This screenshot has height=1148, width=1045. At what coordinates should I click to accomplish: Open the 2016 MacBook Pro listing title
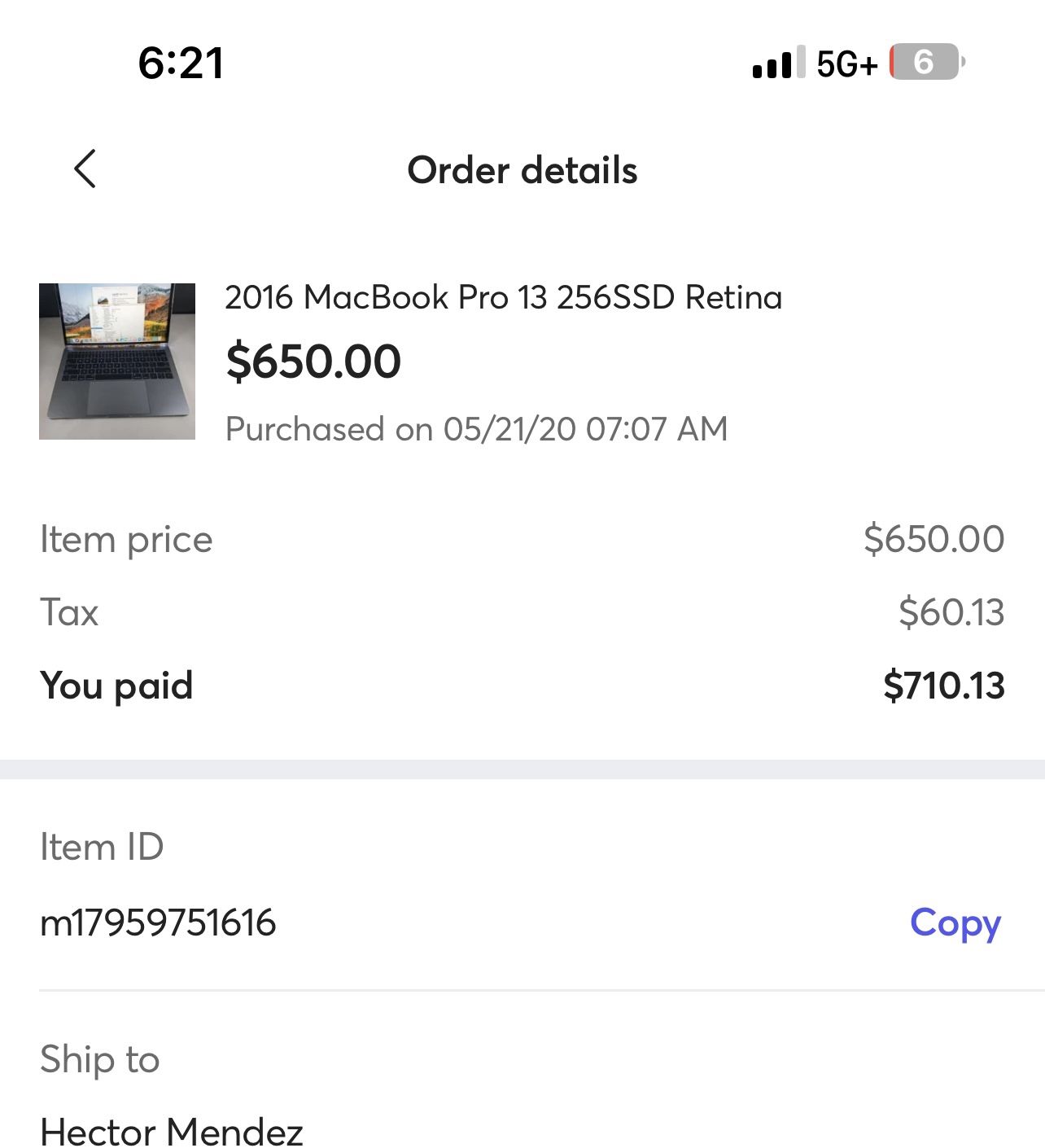[503, 298]
